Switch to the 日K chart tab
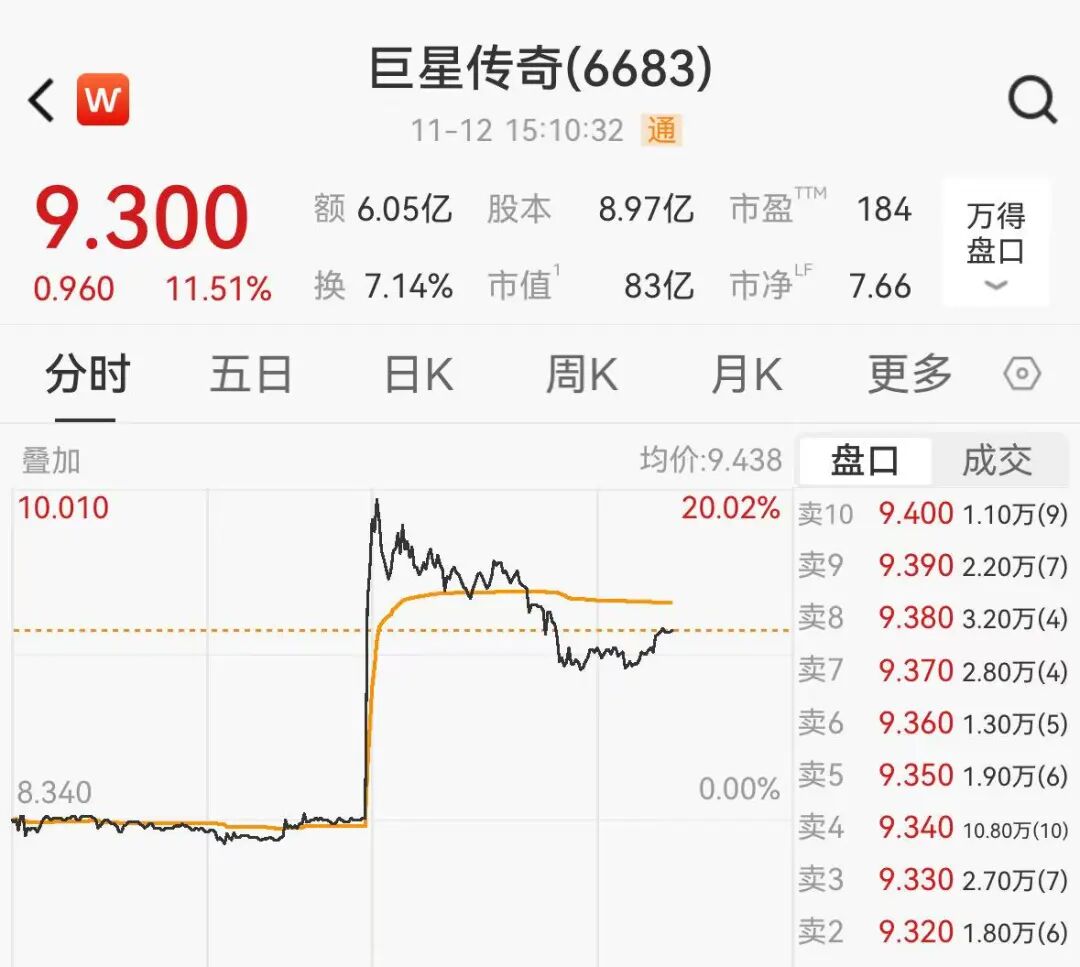 pyautogui.click(x=418, y=376)
